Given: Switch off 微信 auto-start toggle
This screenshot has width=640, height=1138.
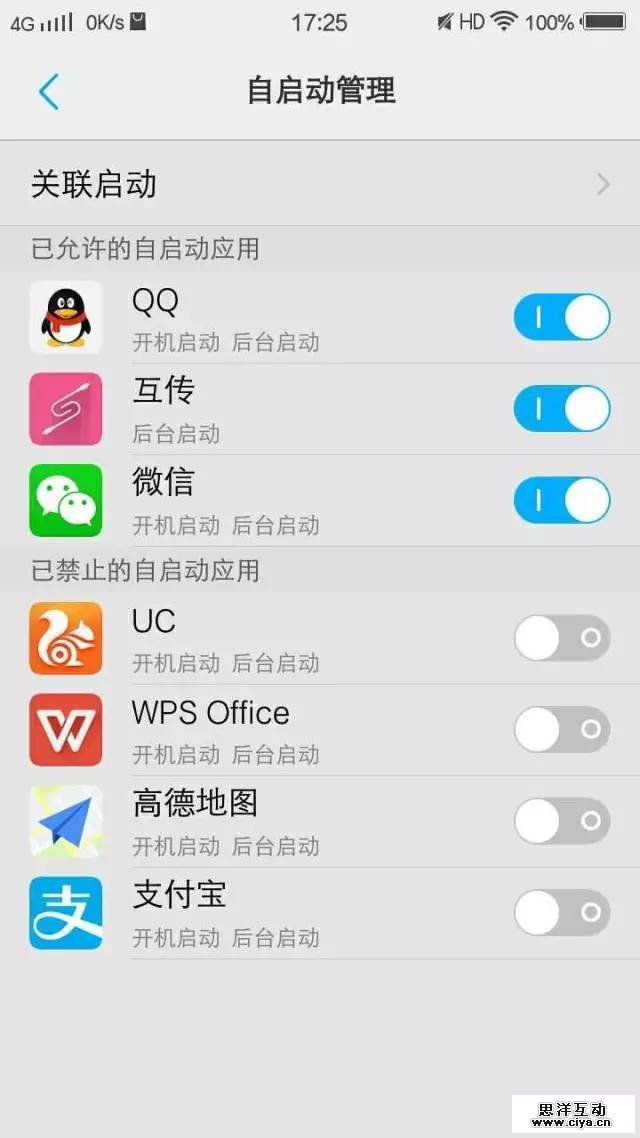Looking at the screenshot, I should 562,500.
